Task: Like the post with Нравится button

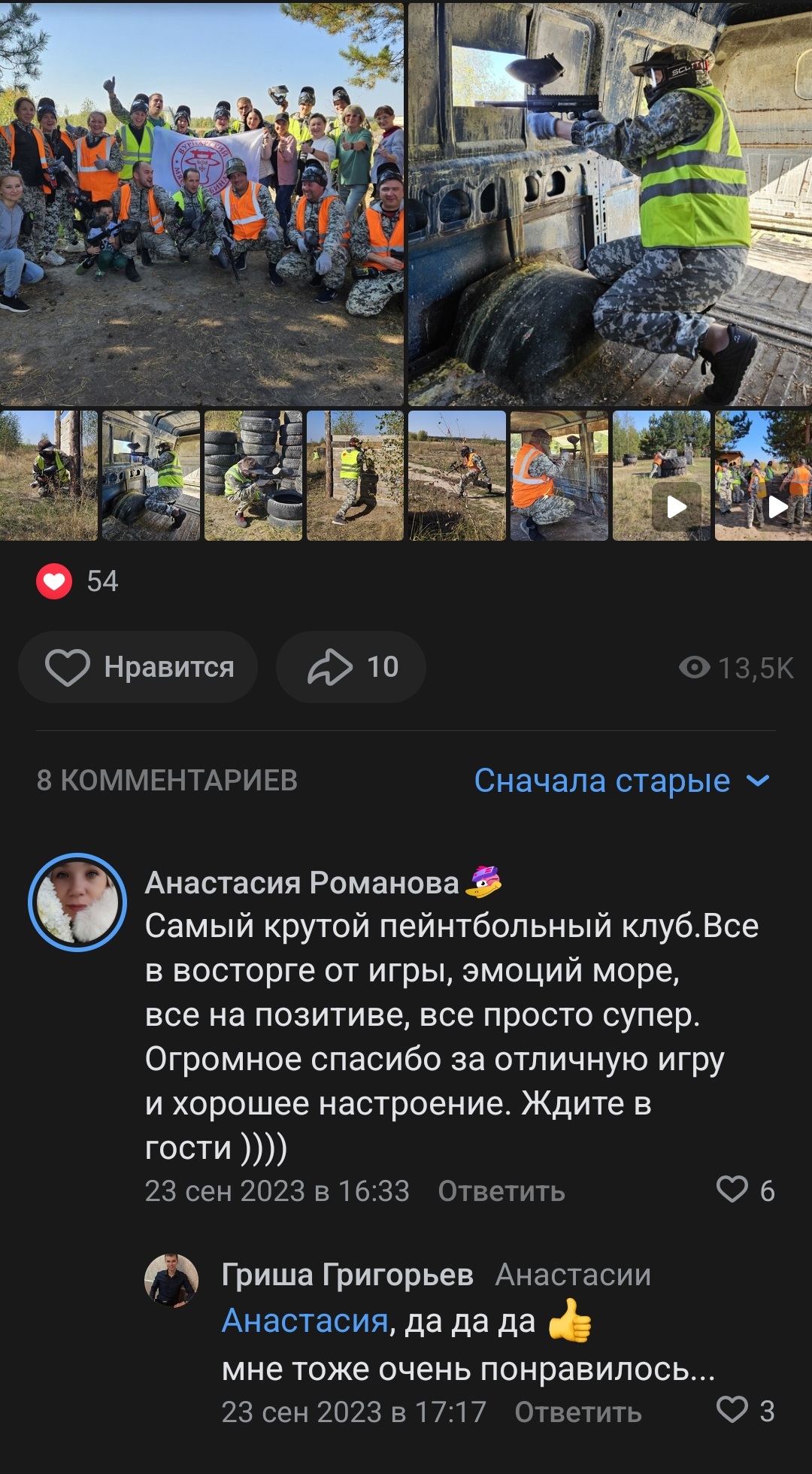Action: pyautogui.click(x=138, y=667)
